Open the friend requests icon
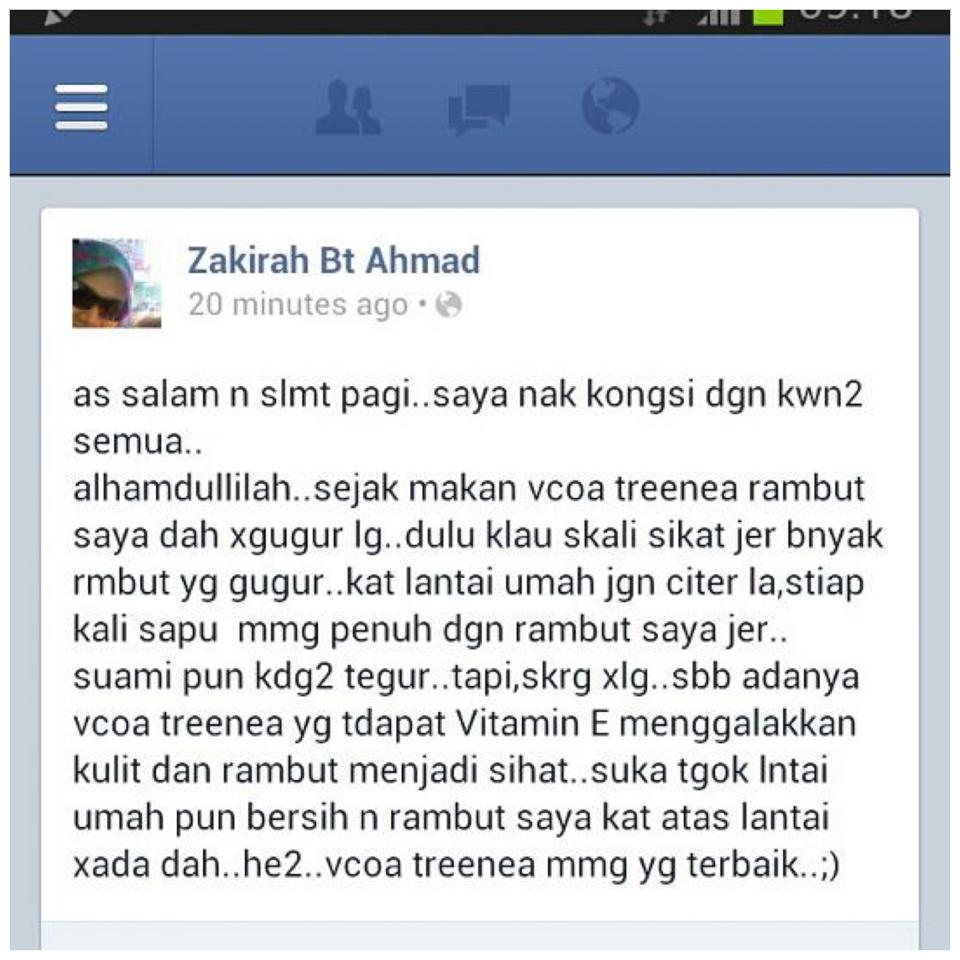The height and width of the screenshot is (960, 960). 347,106
